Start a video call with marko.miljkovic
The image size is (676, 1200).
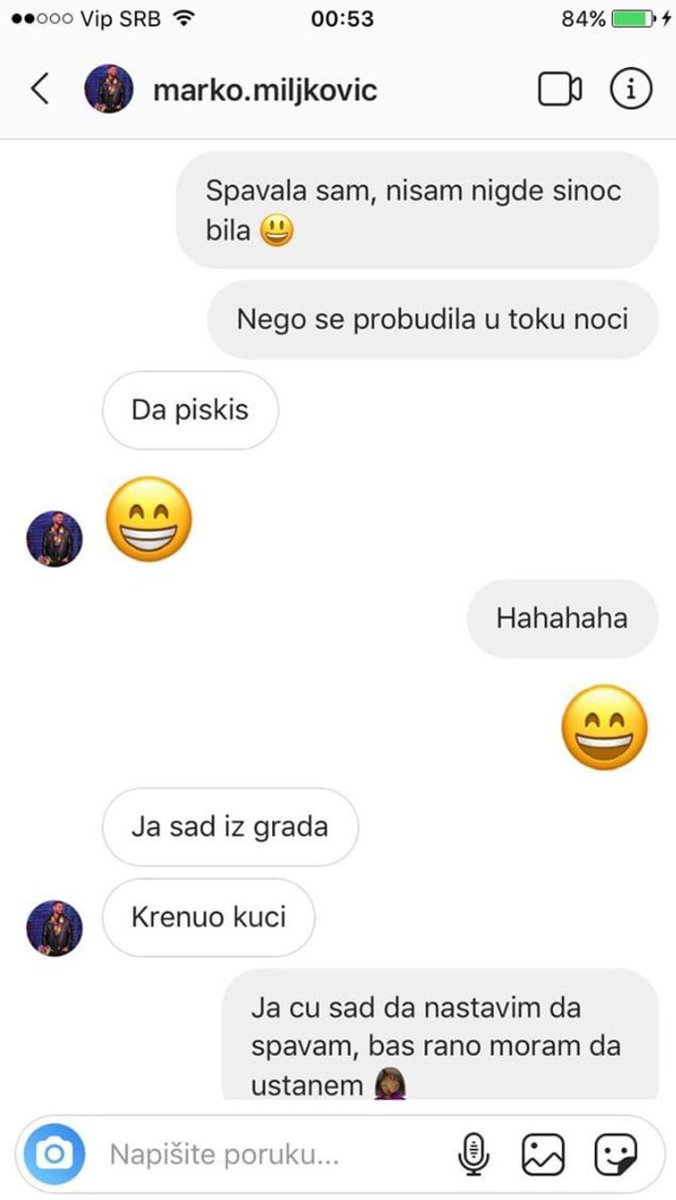(559, 89)
